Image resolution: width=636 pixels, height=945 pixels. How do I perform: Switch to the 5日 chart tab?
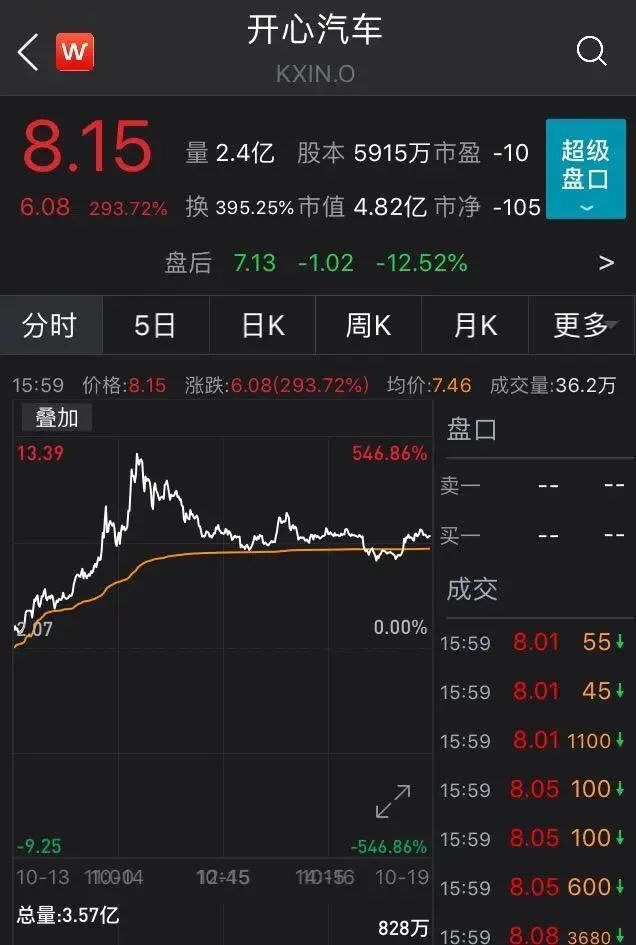tap(155, 325)
